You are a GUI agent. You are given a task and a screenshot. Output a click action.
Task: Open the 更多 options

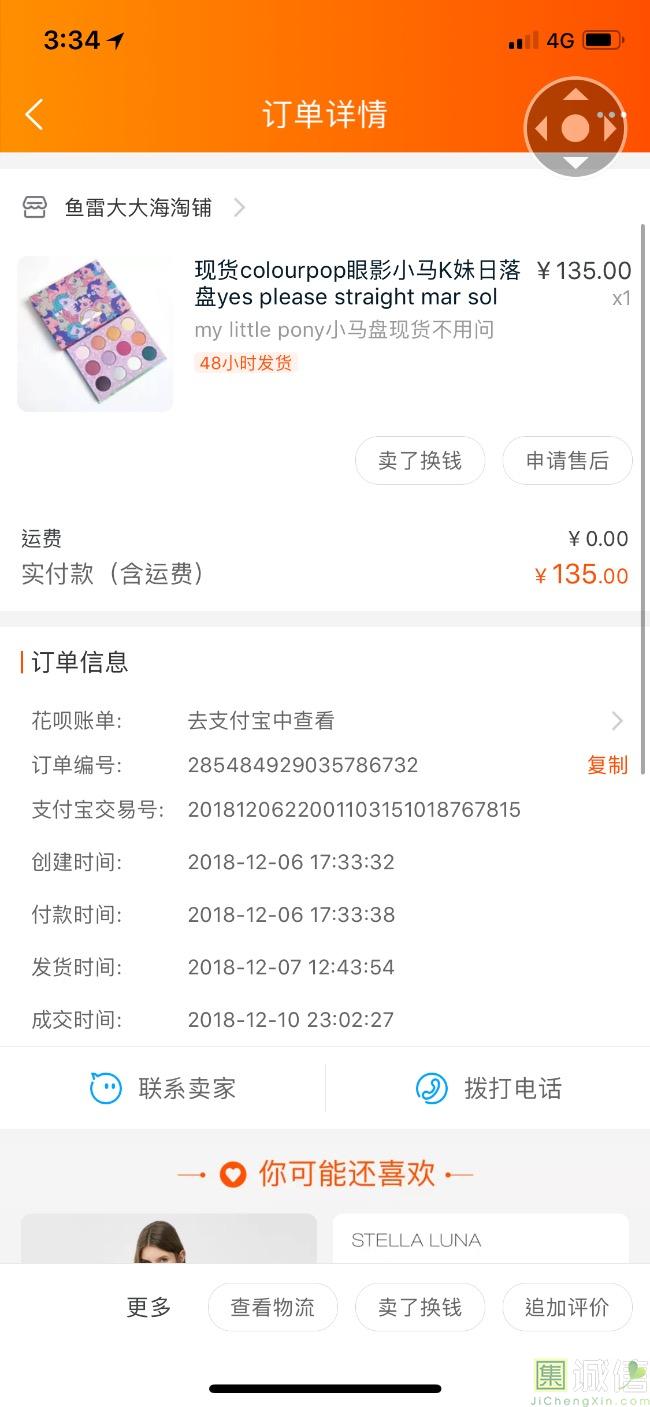pos(149,1307)
